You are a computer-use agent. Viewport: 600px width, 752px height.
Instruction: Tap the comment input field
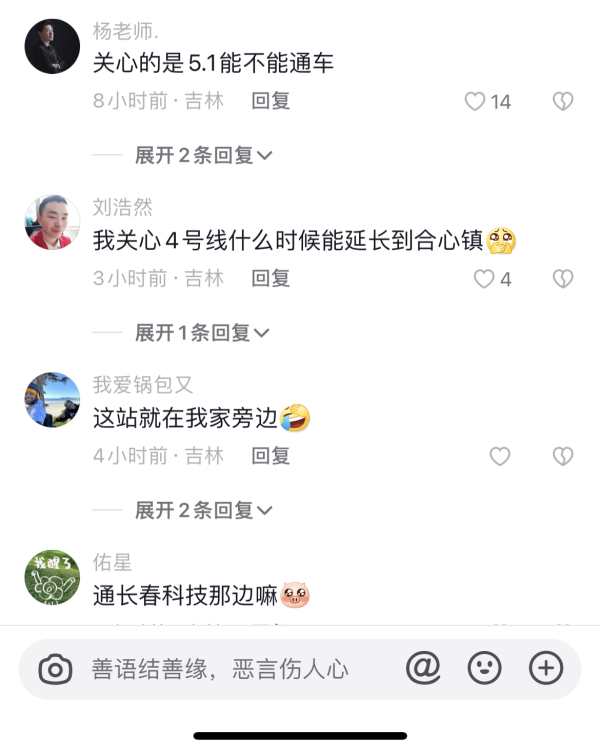pos(230,669)
